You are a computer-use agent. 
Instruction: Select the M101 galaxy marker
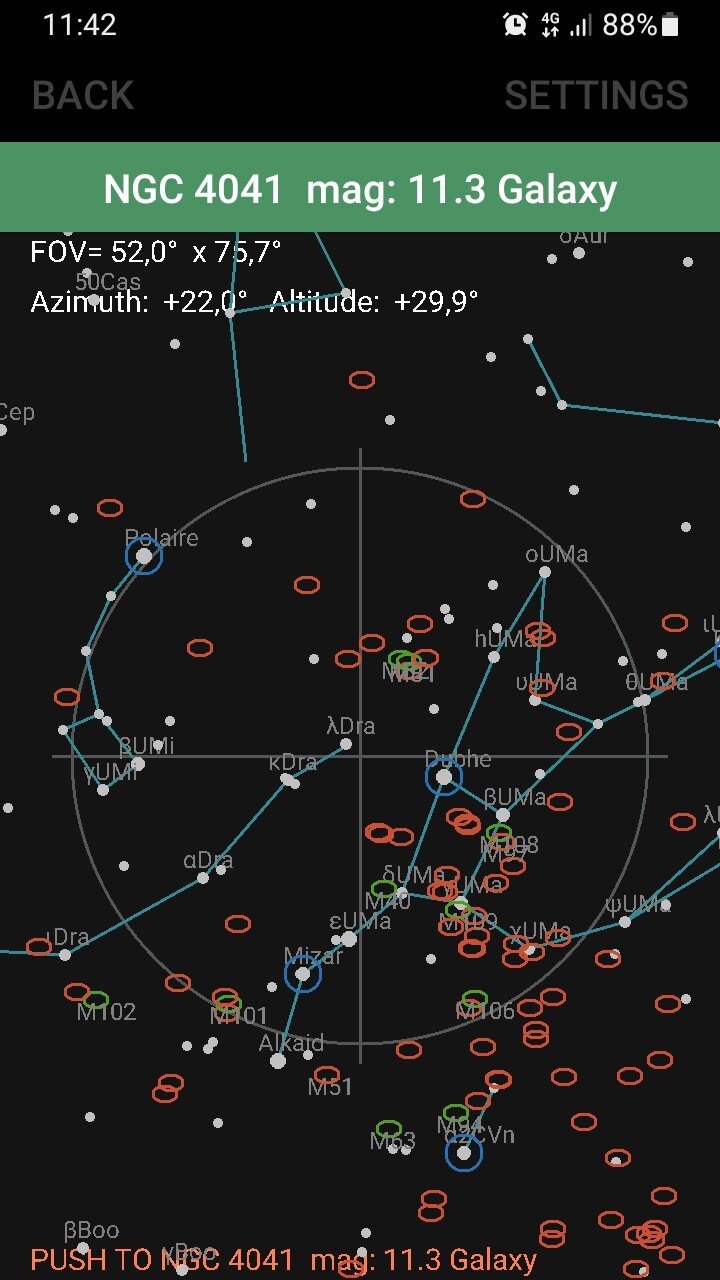coord(228,1002)
